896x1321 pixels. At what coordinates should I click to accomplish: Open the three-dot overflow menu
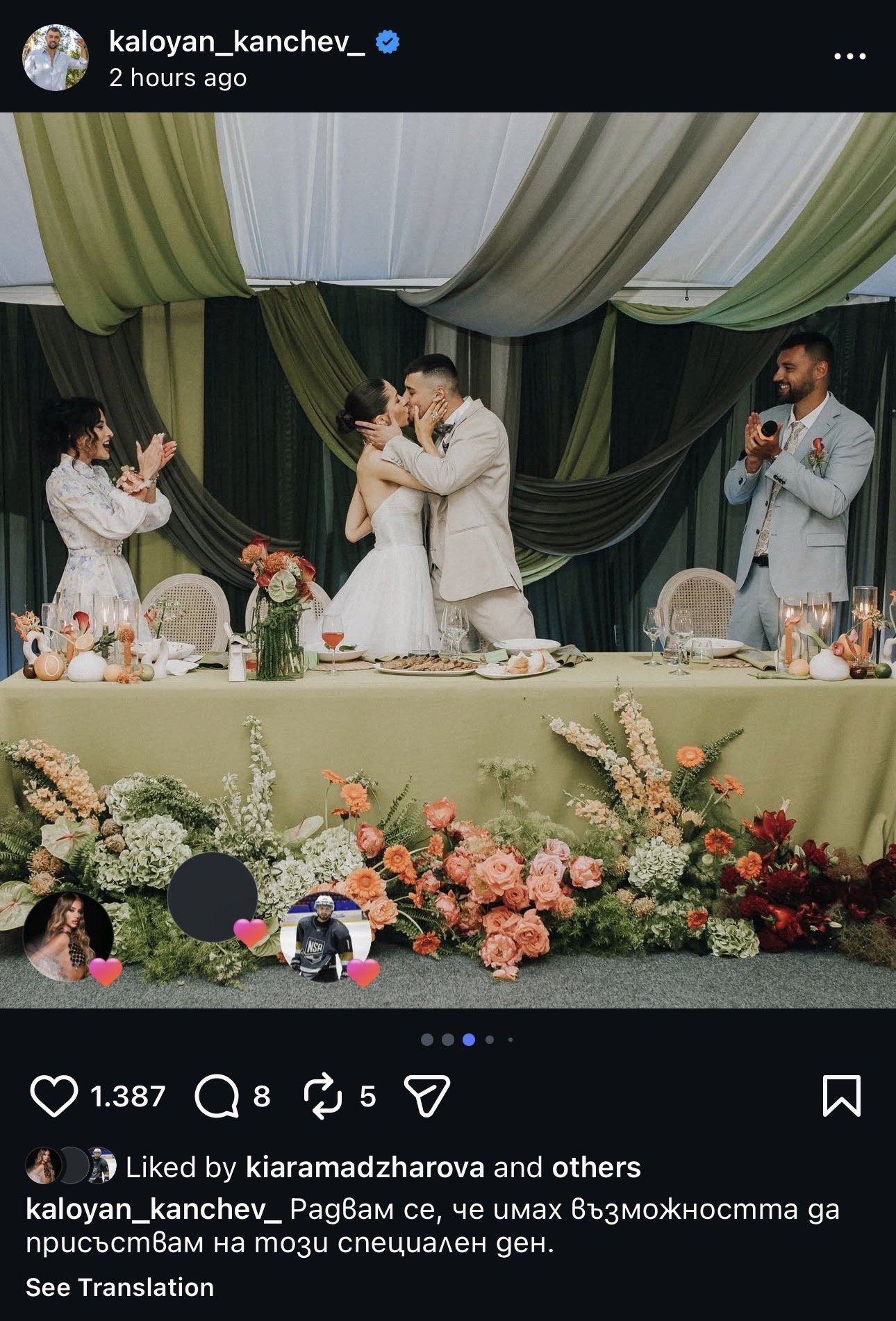click(849, 56)
